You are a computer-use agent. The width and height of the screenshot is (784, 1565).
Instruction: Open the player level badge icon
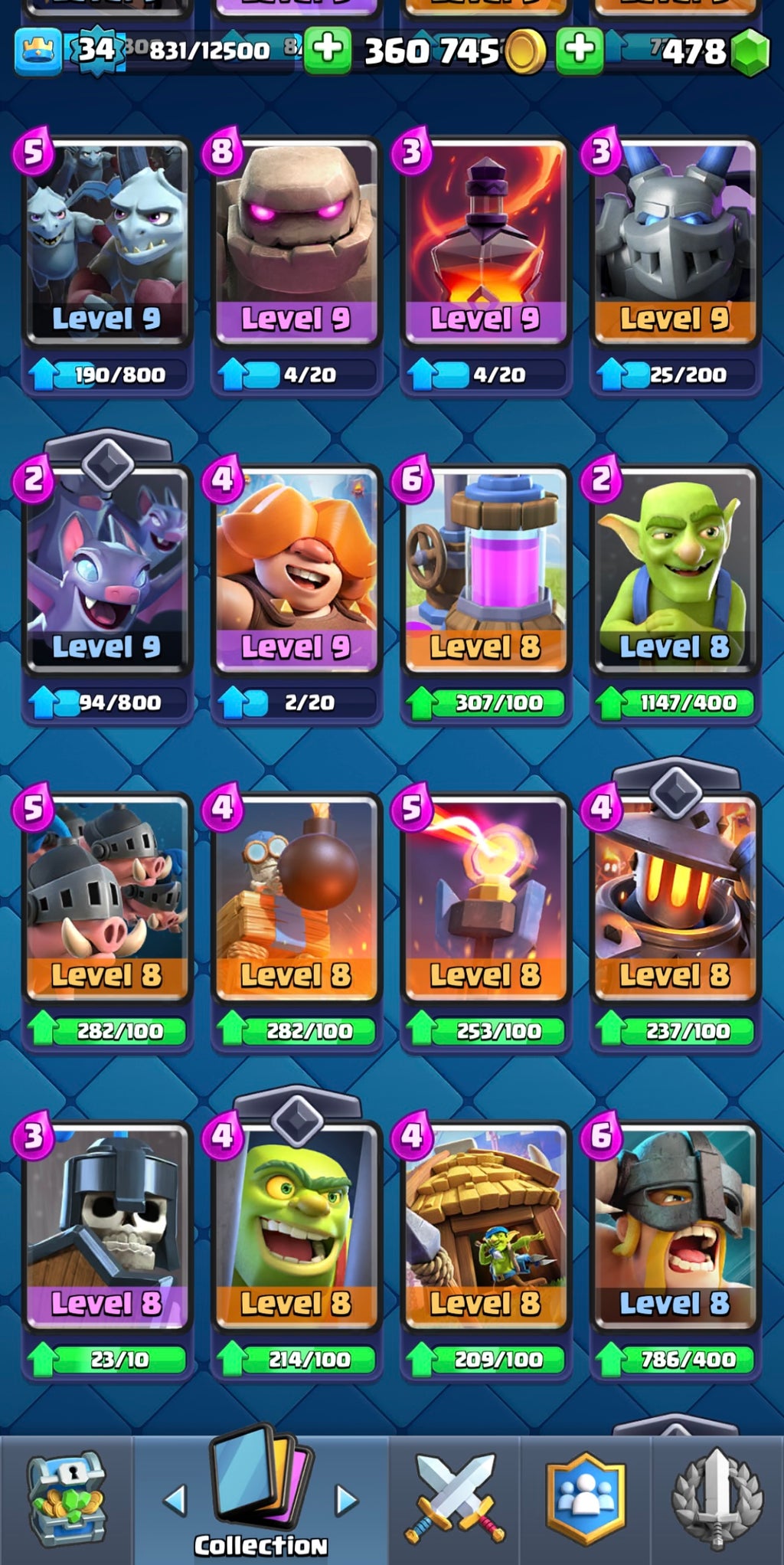coord(40,52)
